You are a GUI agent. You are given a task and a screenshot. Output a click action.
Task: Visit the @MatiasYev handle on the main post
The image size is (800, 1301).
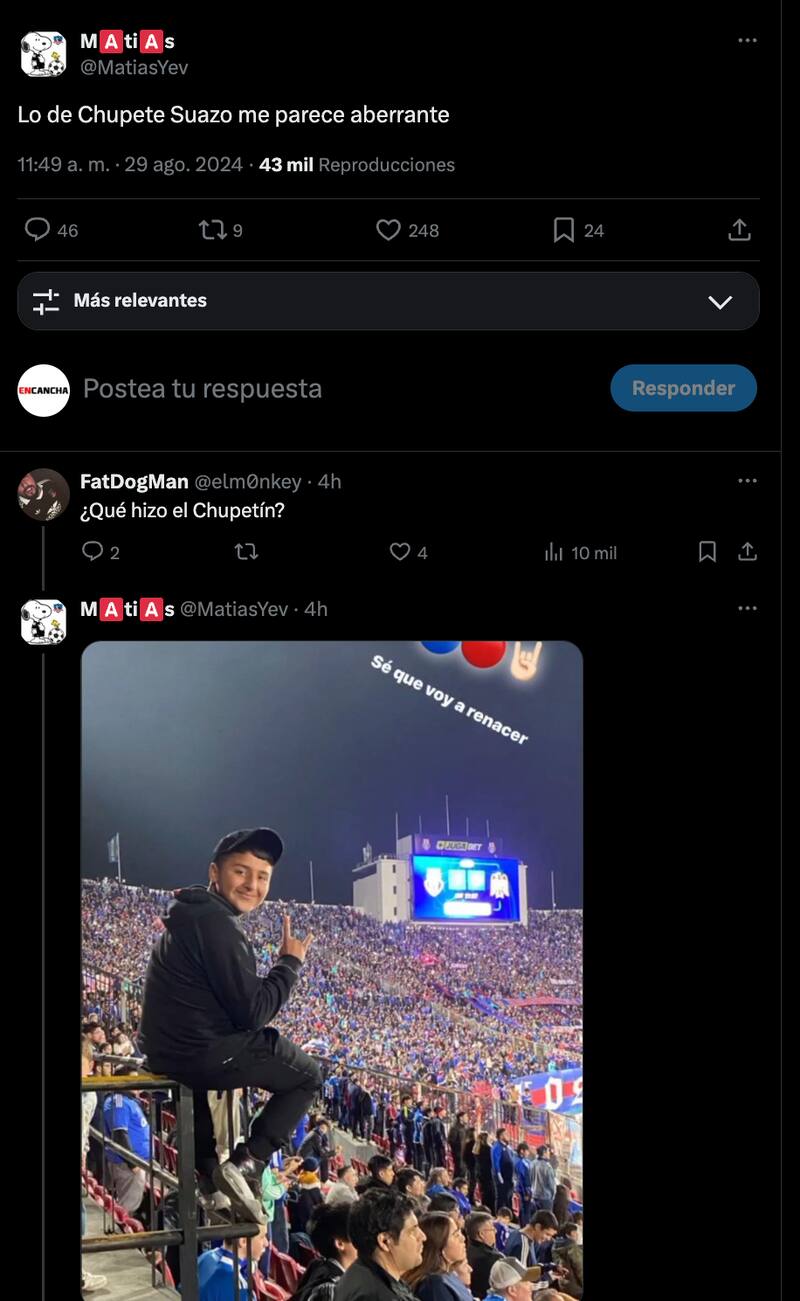(134, 67)
